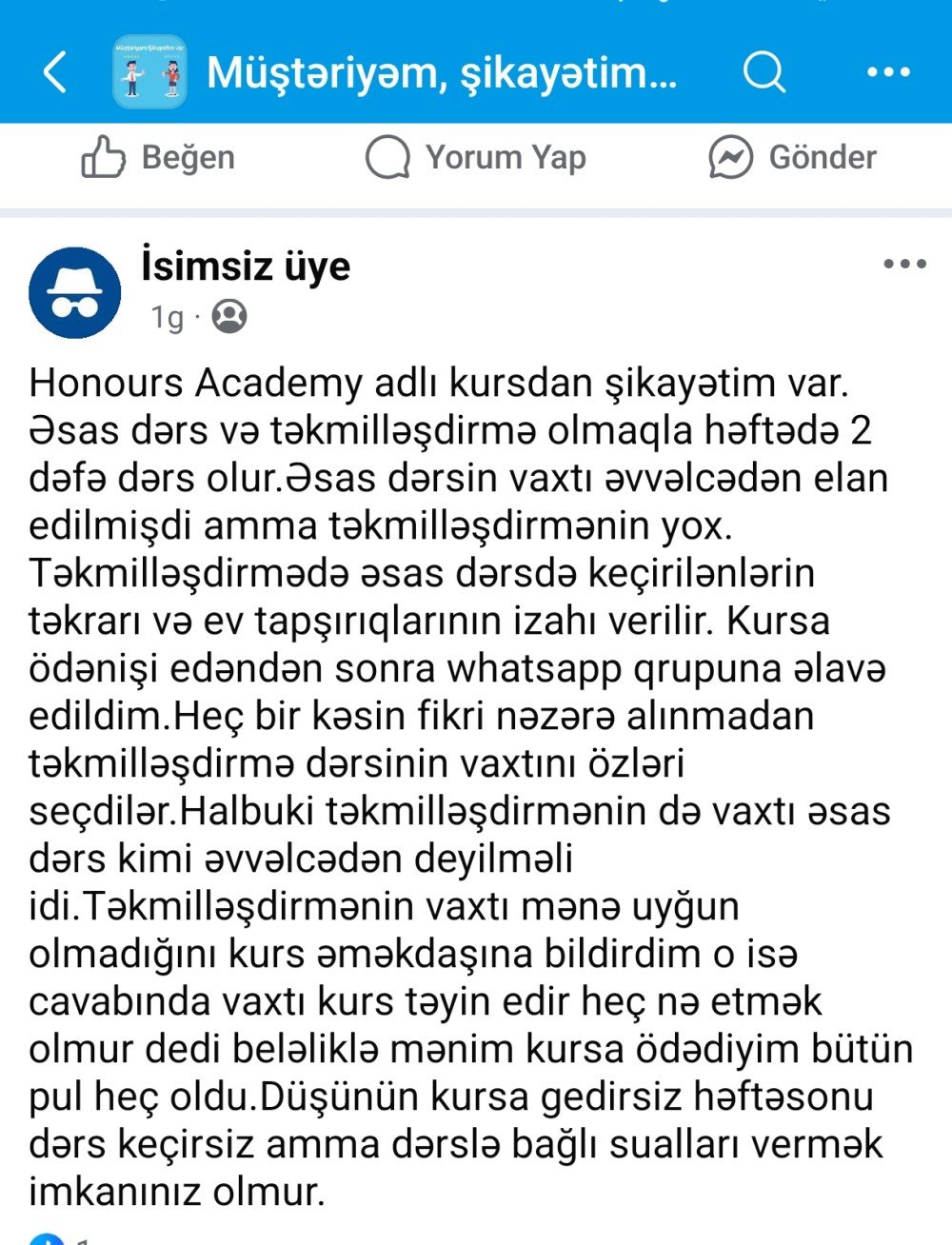Send the post via Gönder
Image resolution: width=952 pixels, height=1245 pixels.
coord(792,158)
